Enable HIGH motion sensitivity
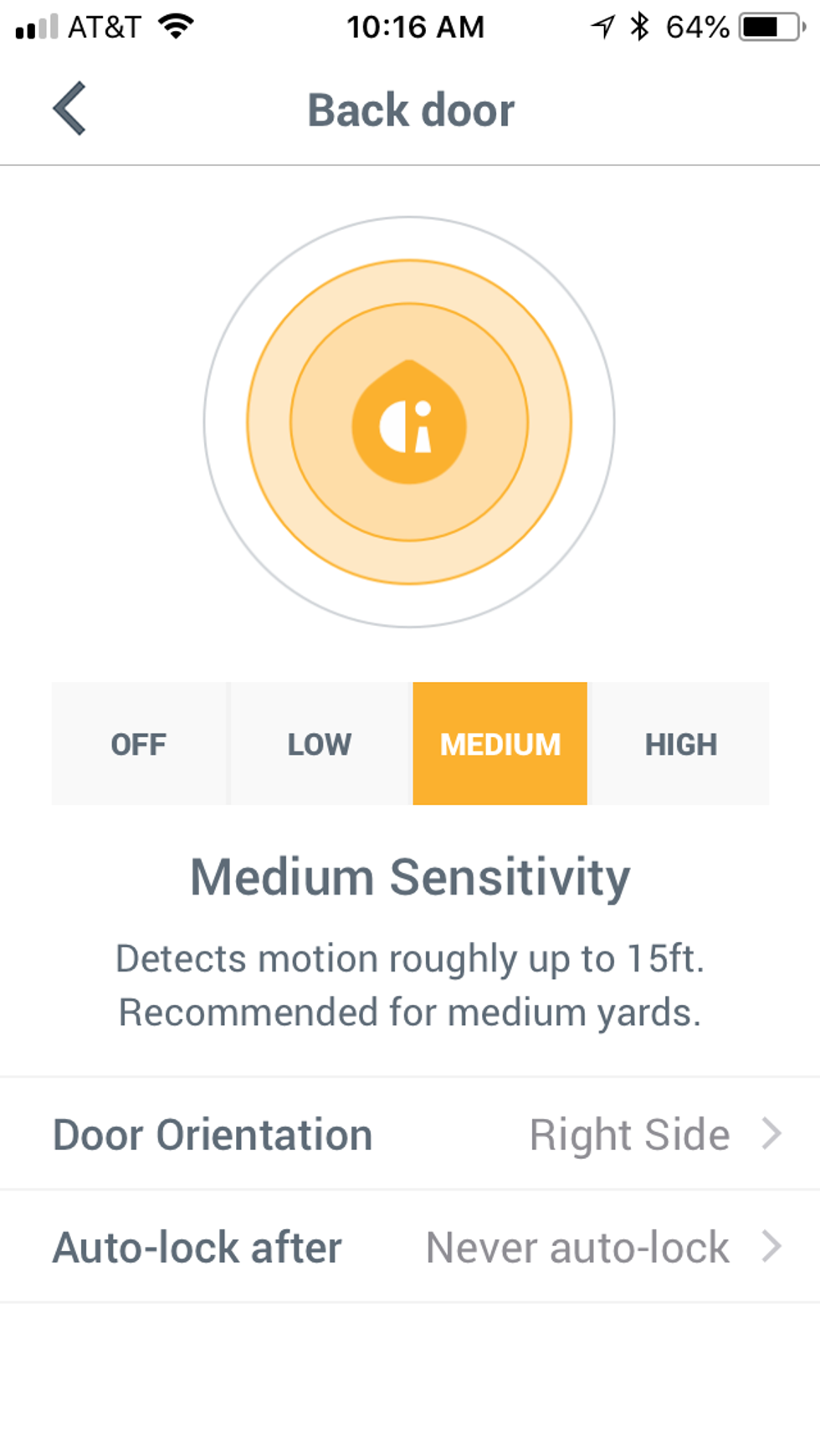The image size is (820, 1456). pyautogui.click(x=679, y=744)
